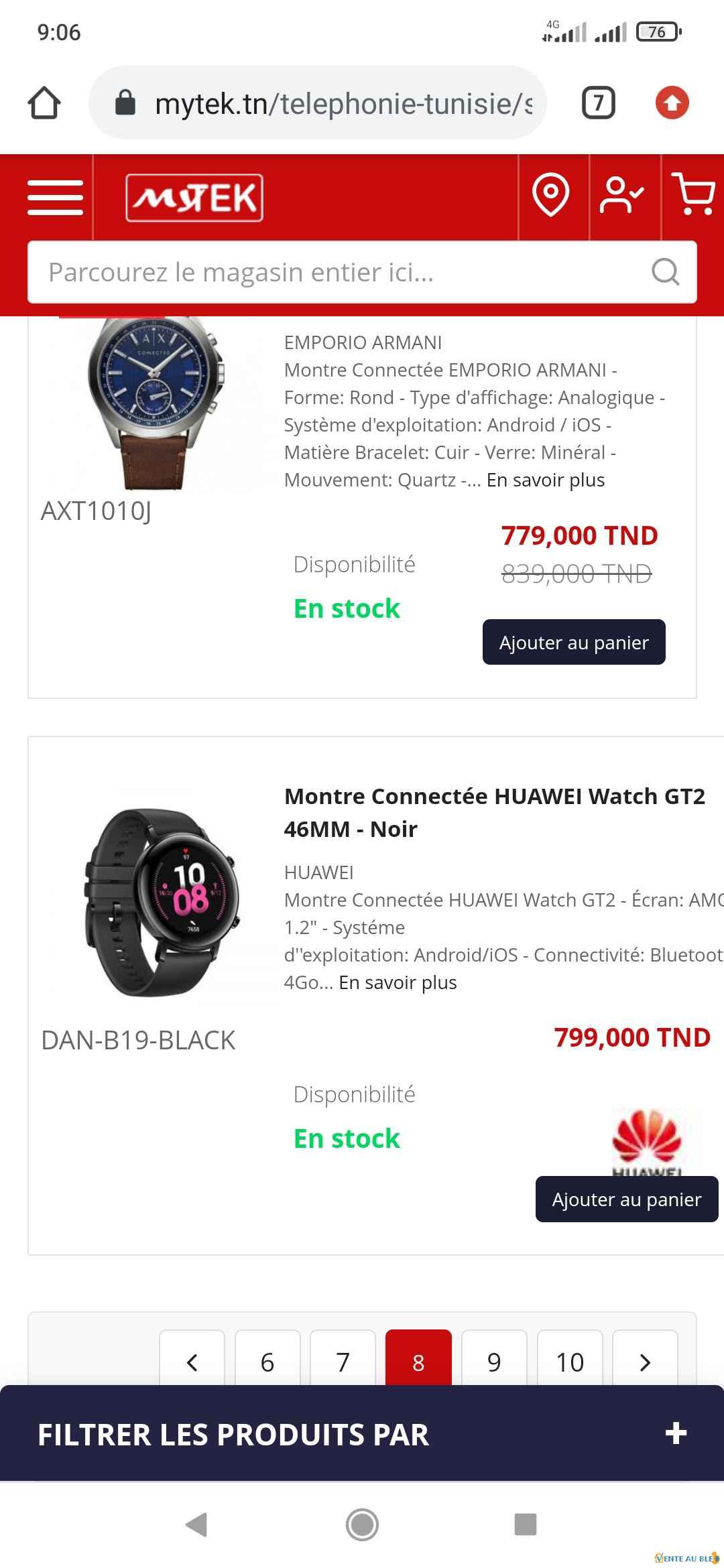
Task: Go to page 7
Action: [343, 1360]
